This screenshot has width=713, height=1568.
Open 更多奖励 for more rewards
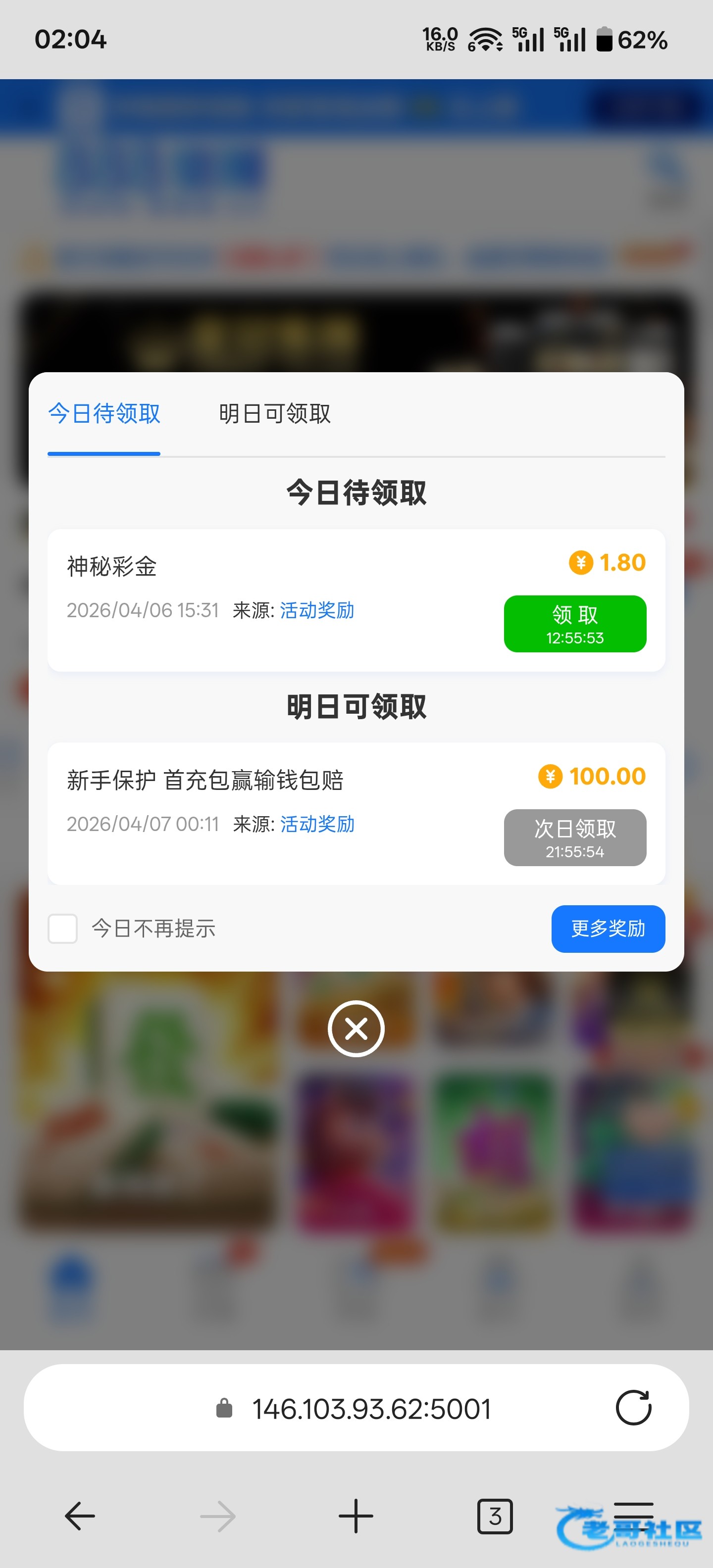608,929
